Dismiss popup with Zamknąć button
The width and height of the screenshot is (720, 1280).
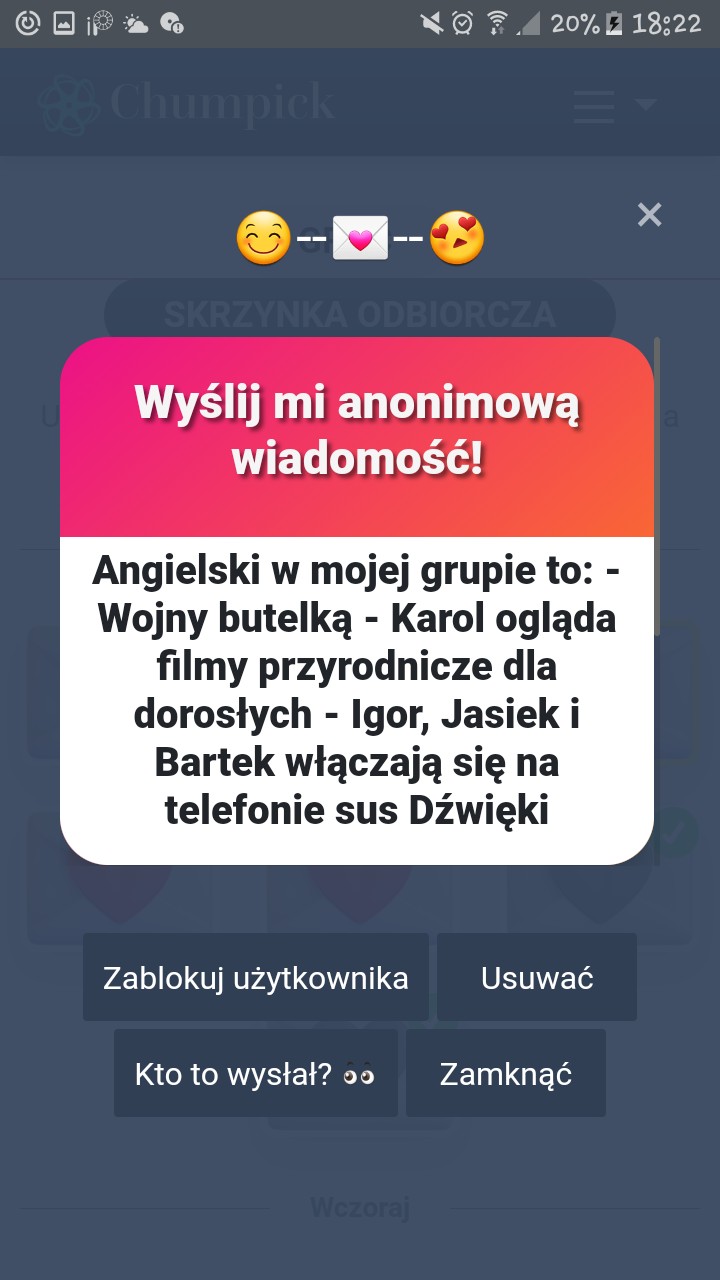pyautogui.click(x=506, y=1074)
